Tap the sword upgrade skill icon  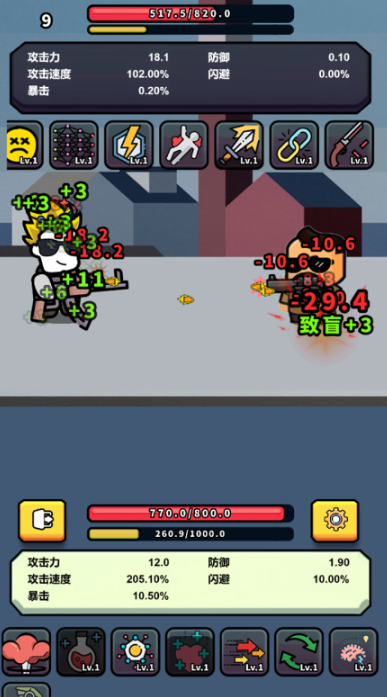239,145
